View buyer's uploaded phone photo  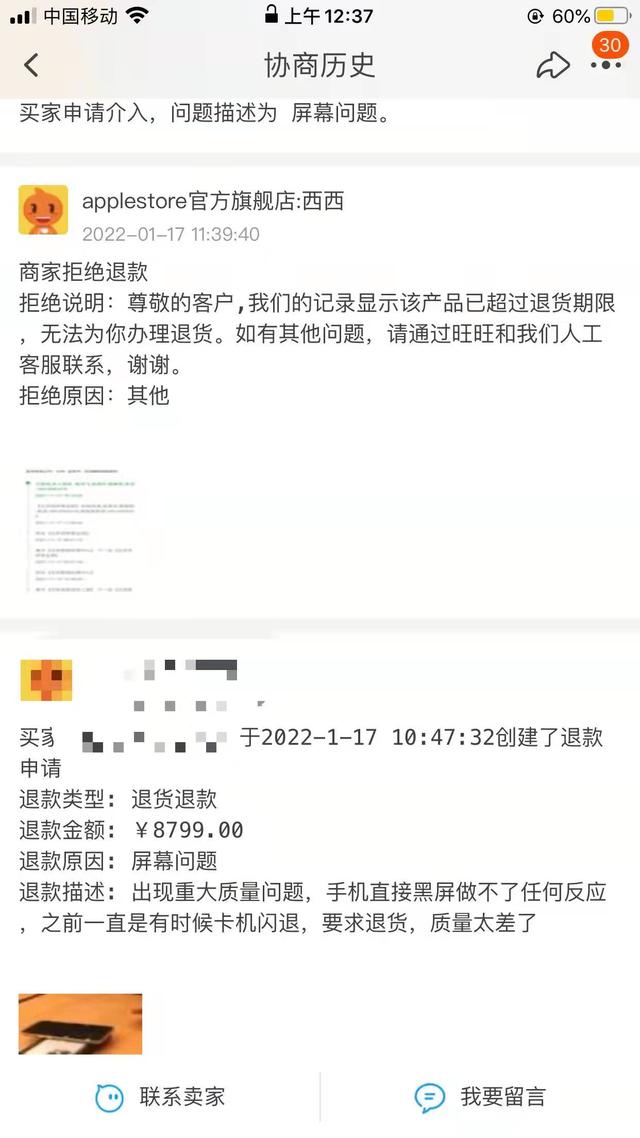tap(80, 1024)
